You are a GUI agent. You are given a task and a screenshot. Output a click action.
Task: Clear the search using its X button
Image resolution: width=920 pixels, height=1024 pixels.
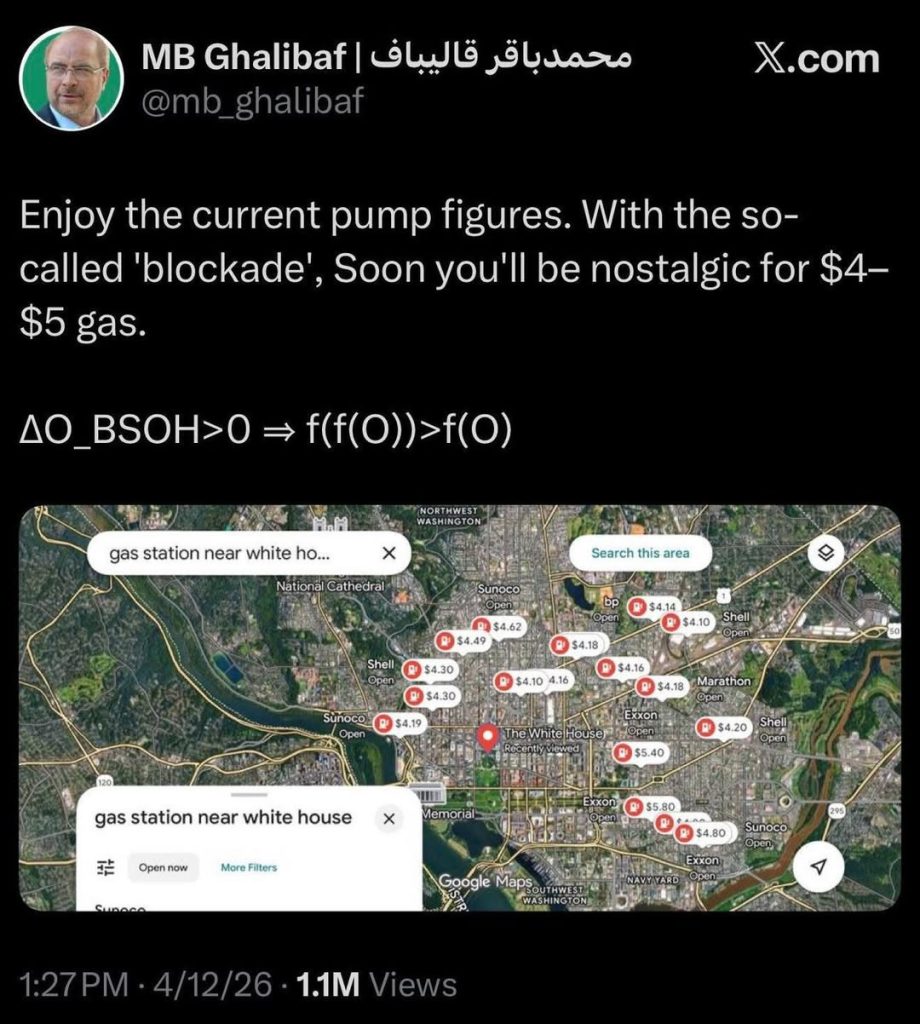(x=390, y=552)
